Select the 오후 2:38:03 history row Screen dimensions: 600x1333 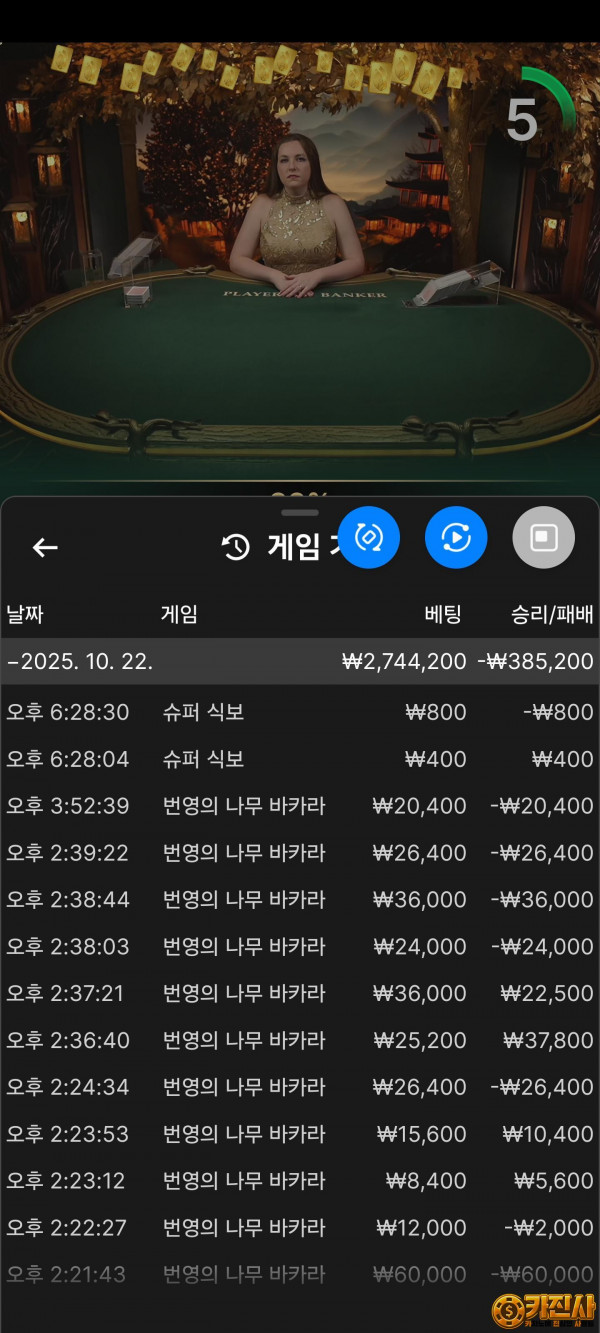[x=300, y=946]
